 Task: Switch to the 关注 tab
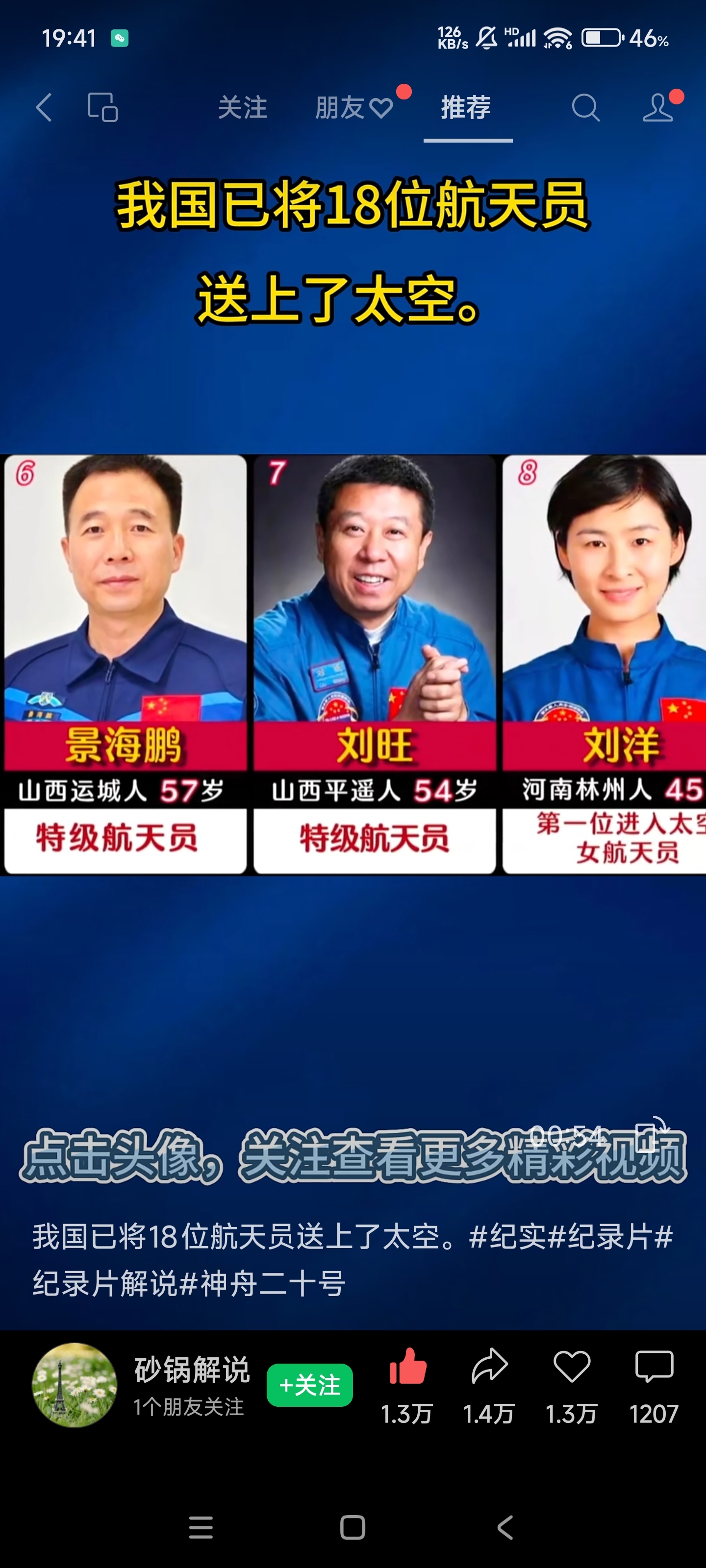coord(242,108)
